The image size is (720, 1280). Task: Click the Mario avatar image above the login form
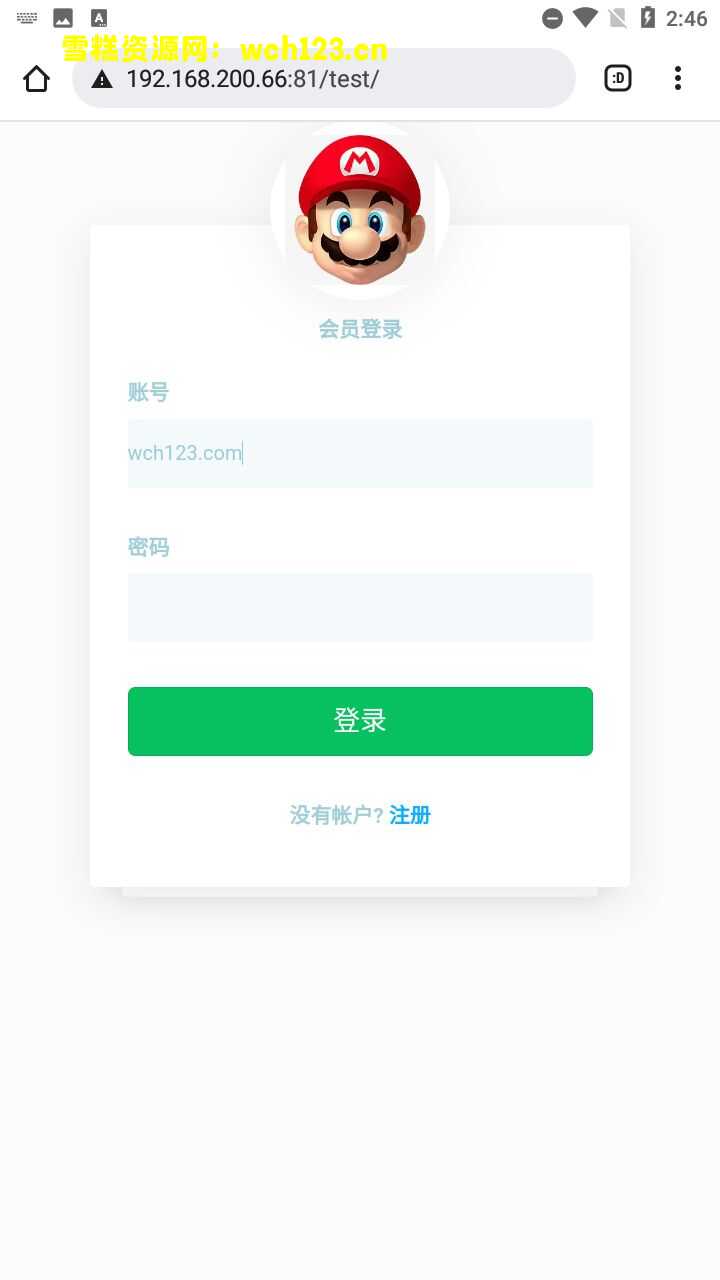point(360,208)
